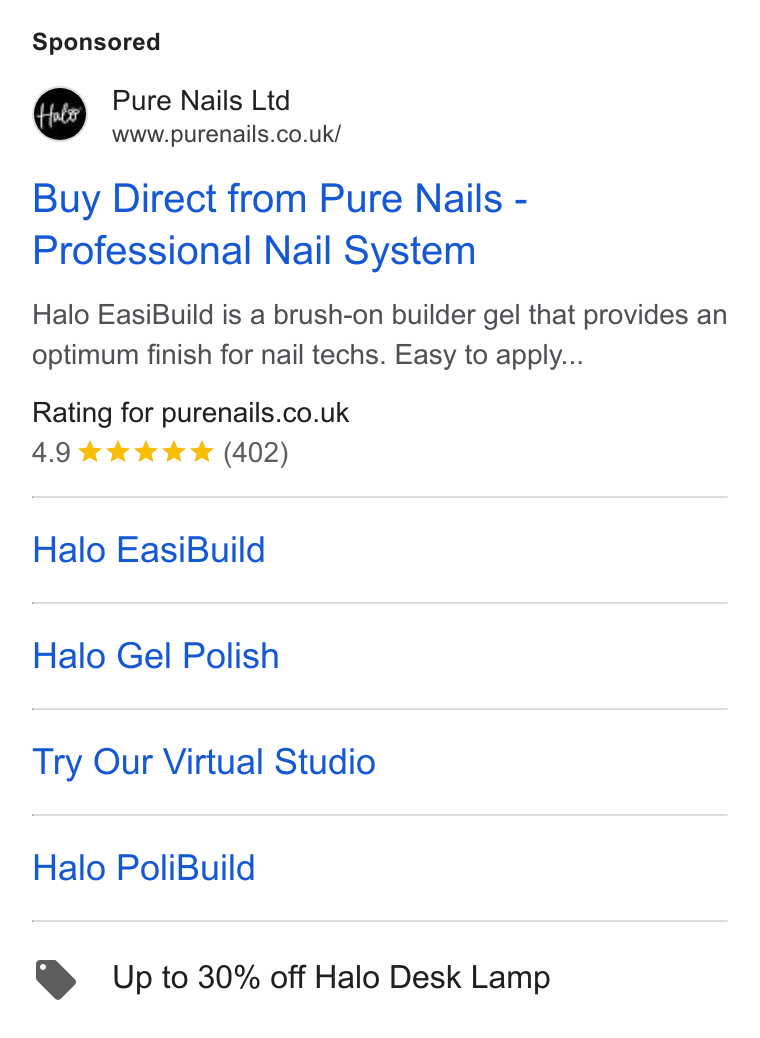Tap the www.purenails.co.uk/ advertiser address

[226, 134]
